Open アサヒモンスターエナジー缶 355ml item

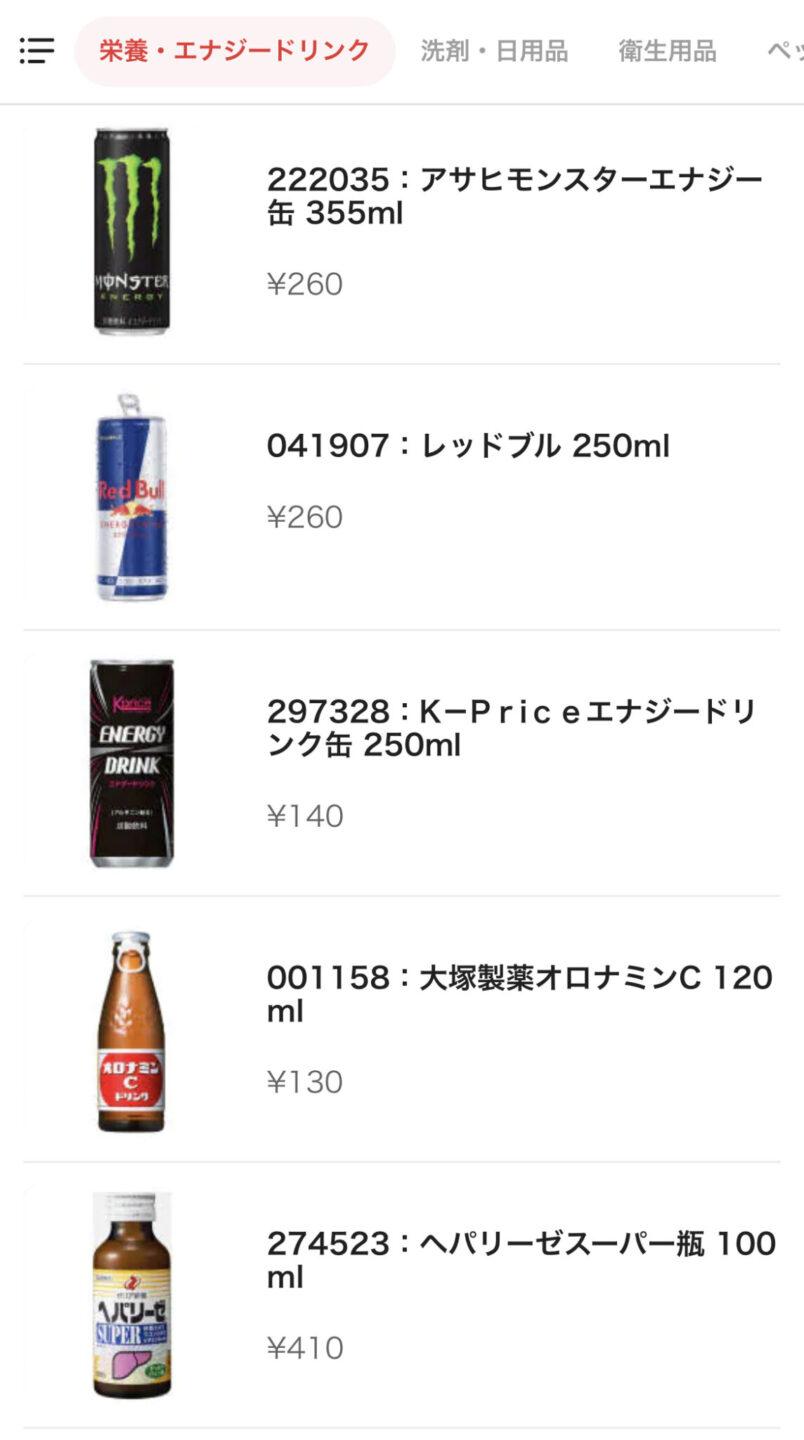(x=402, y=232)
